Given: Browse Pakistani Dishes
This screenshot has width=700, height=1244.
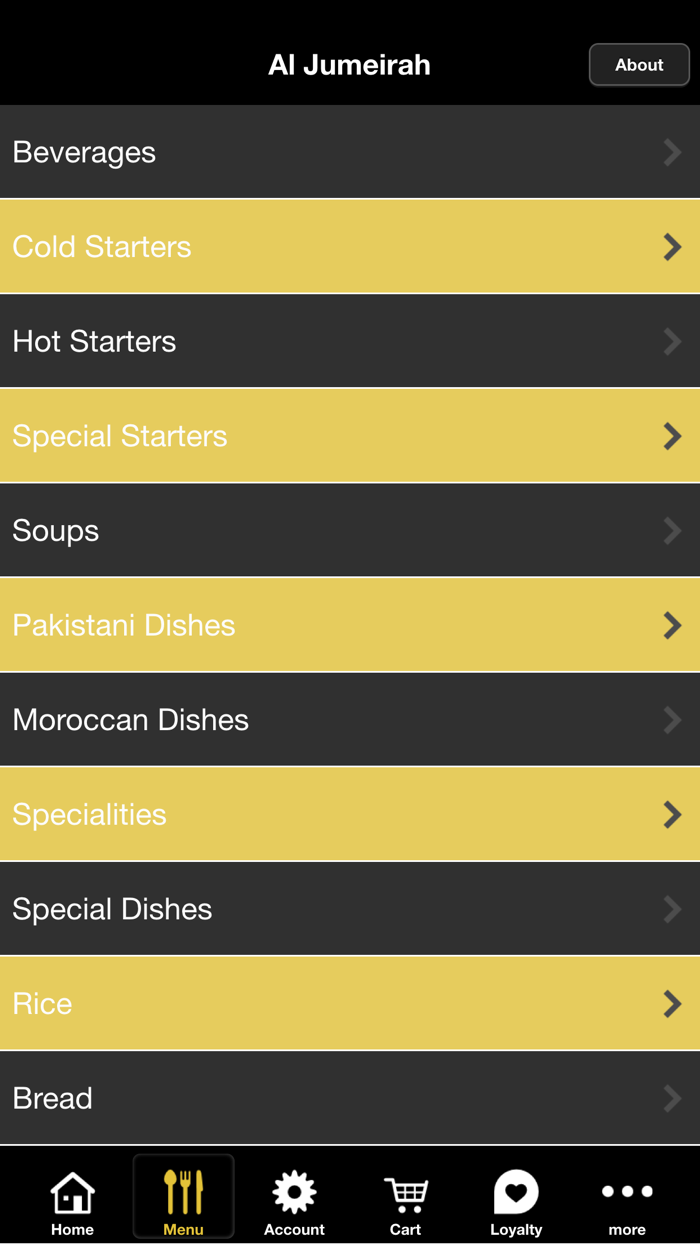Looking at the screenshot, I should [350, 625].
